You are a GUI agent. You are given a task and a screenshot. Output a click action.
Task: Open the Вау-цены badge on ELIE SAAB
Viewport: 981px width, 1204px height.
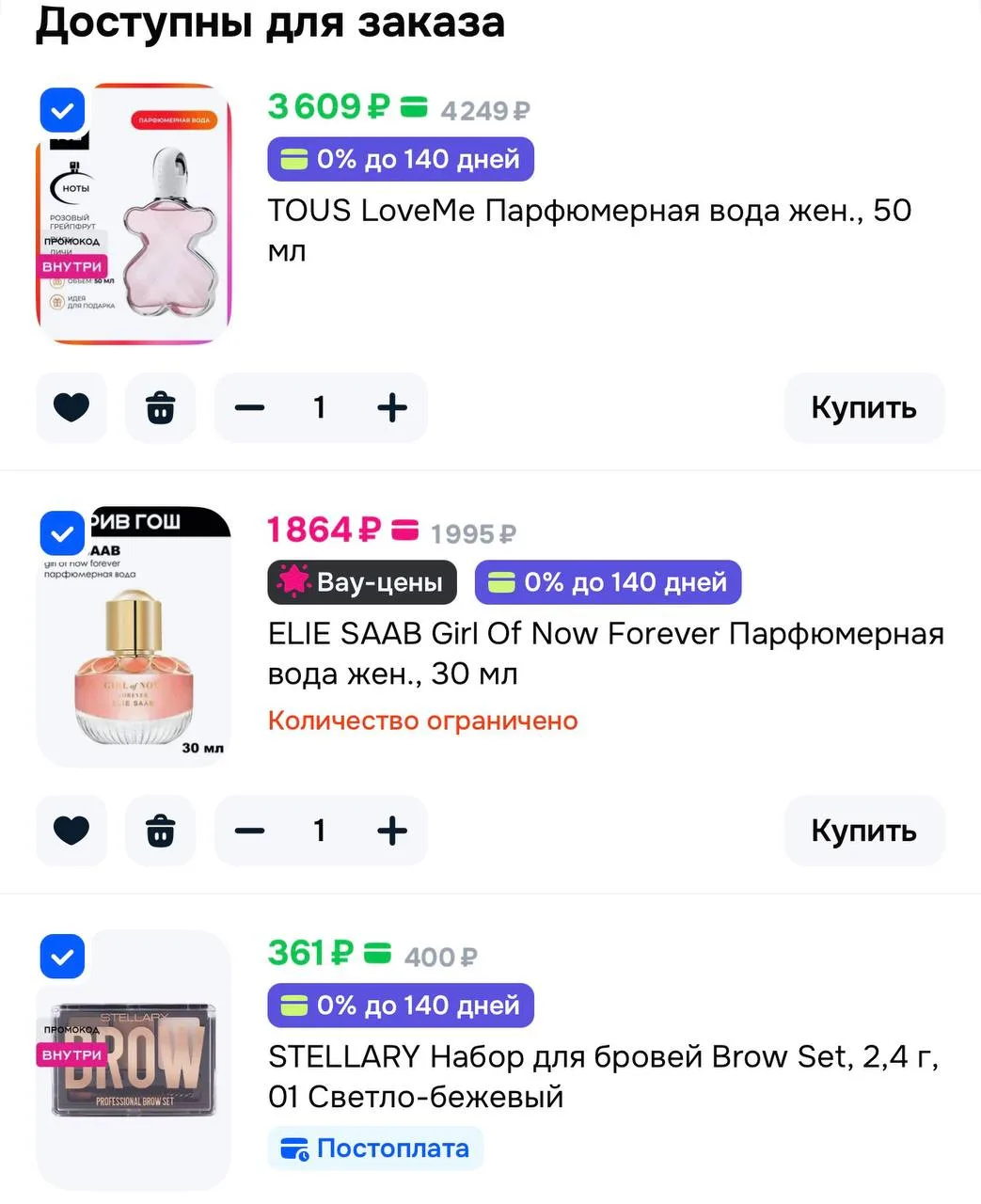click(x=362, y=582)
